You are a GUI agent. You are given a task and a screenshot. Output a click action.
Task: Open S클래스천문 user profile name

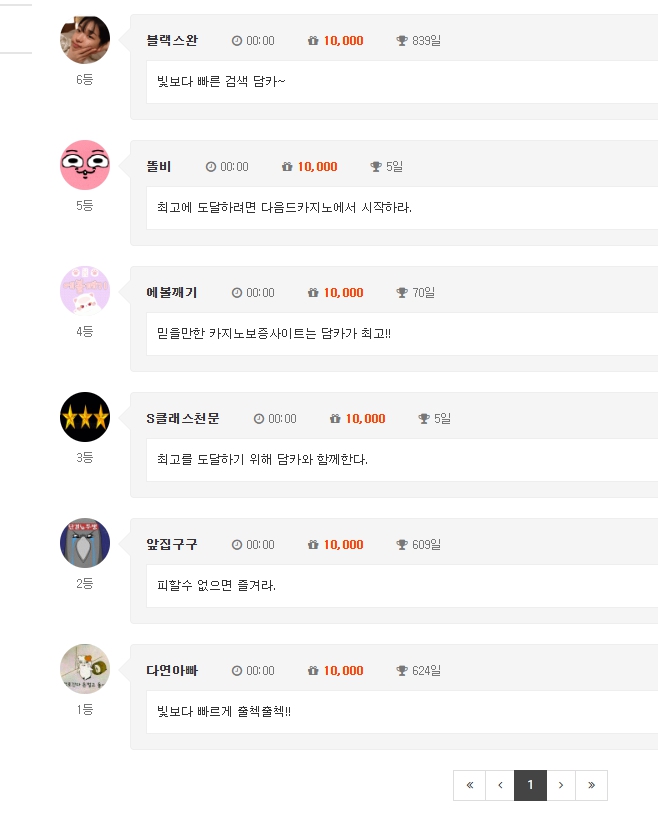[183, 419]
